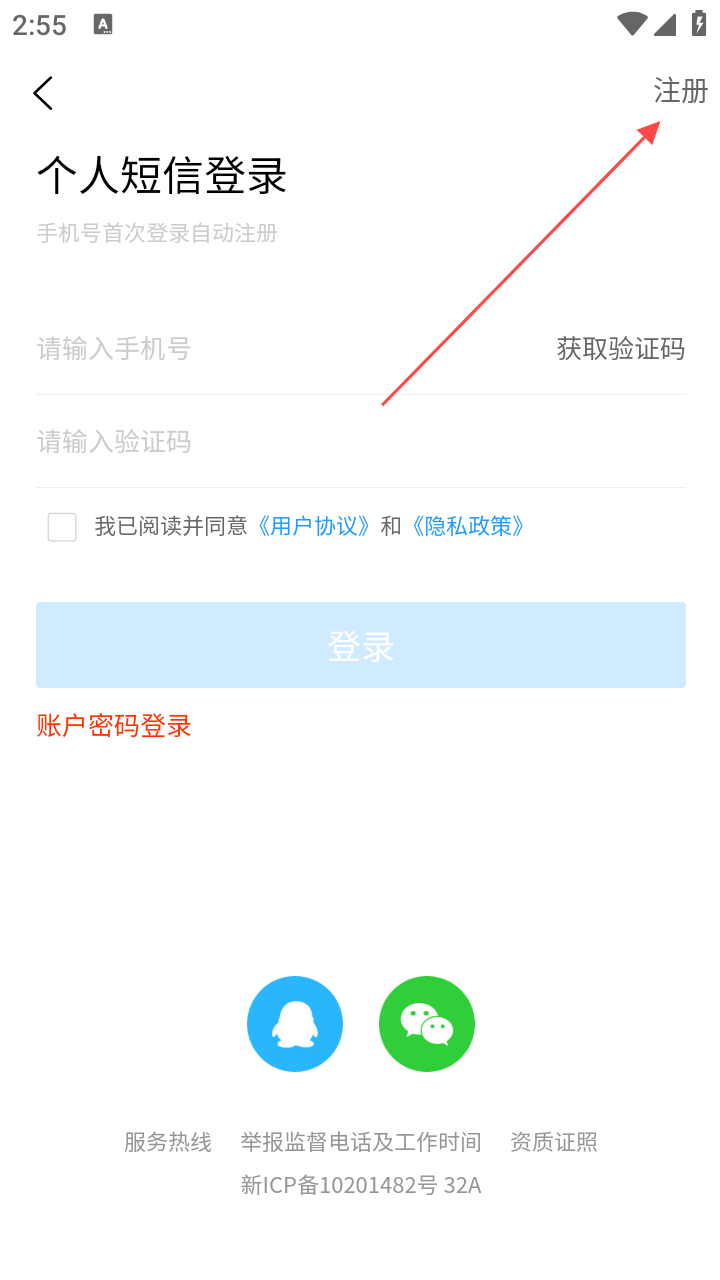
Task: Open the 注册 registration page
Action: click(x=680, y=91)
